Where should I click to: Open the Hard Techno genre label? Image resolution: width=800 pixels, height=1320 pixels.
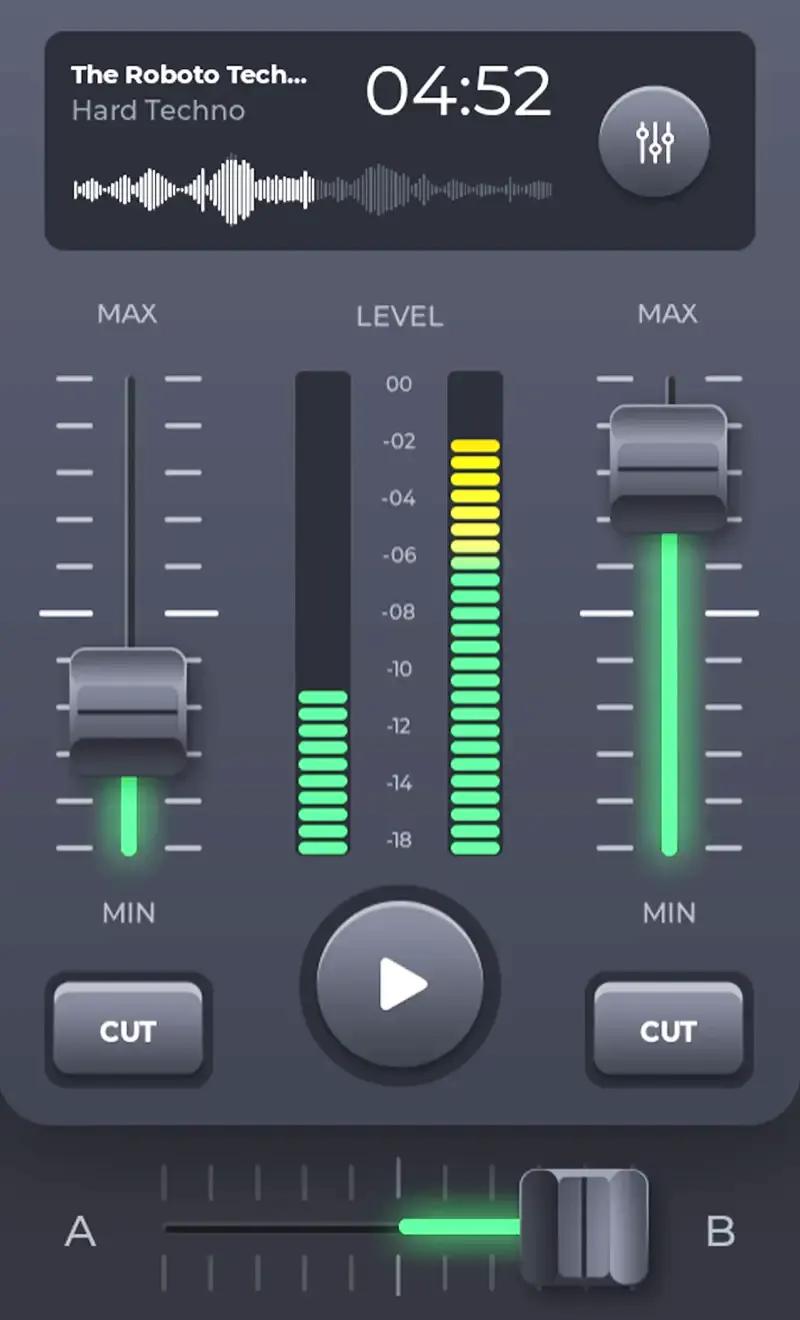[x=159, y=111]
